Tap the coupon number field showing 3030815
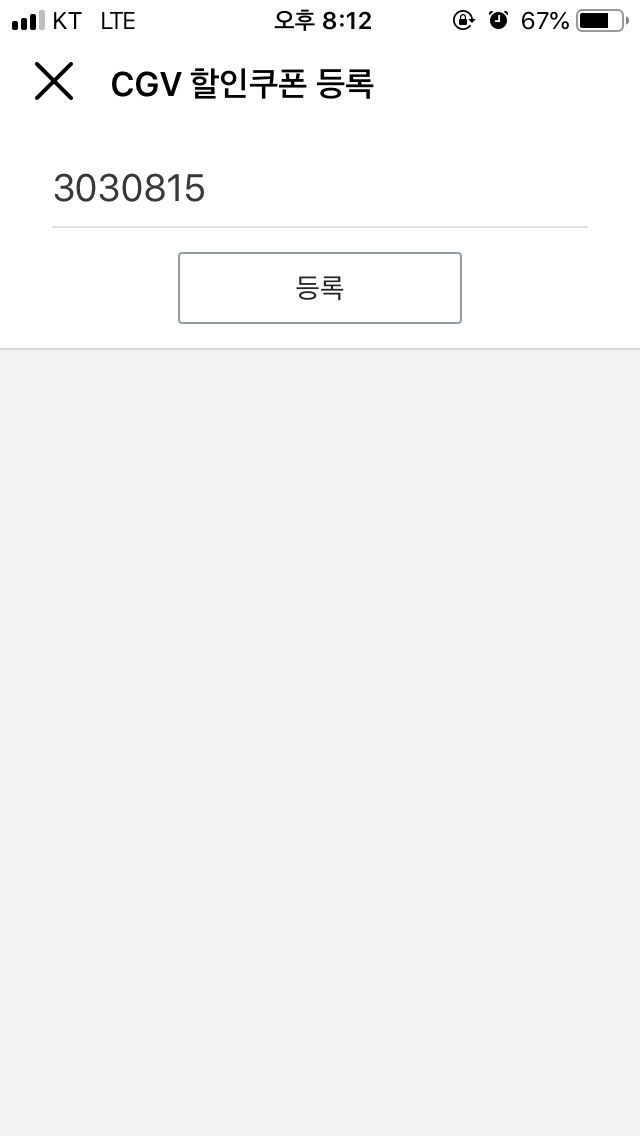The height and width of the screenshot is (1136, 640). tap(320, 188)
